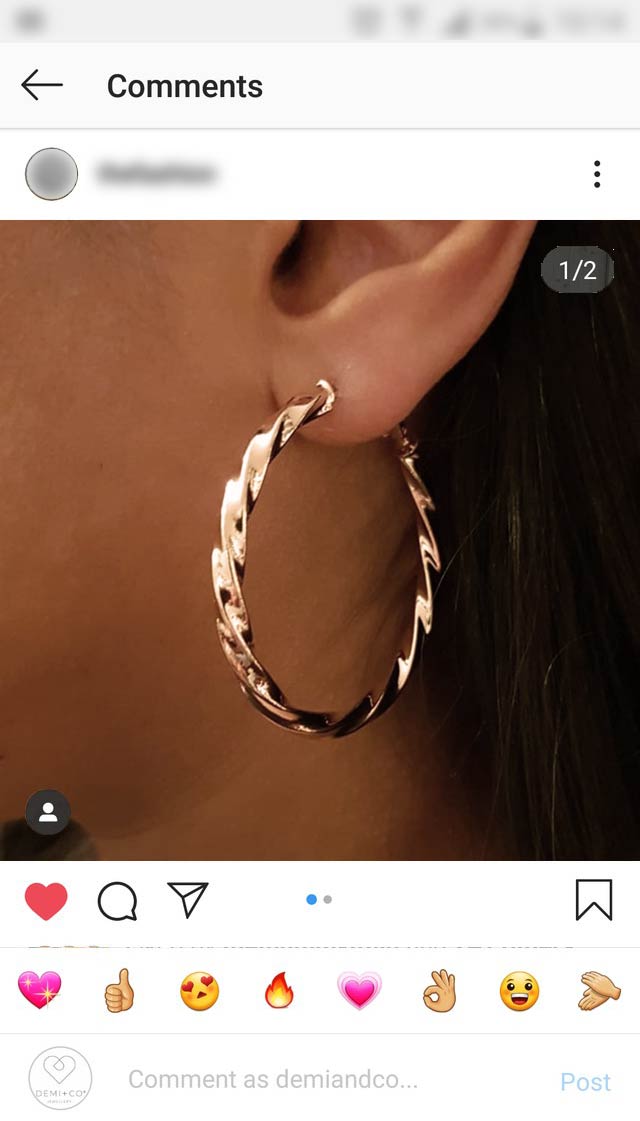Add the heart-eyes emoji
Viewport: 640px width, 1121px height.
[x=199, y=991]
